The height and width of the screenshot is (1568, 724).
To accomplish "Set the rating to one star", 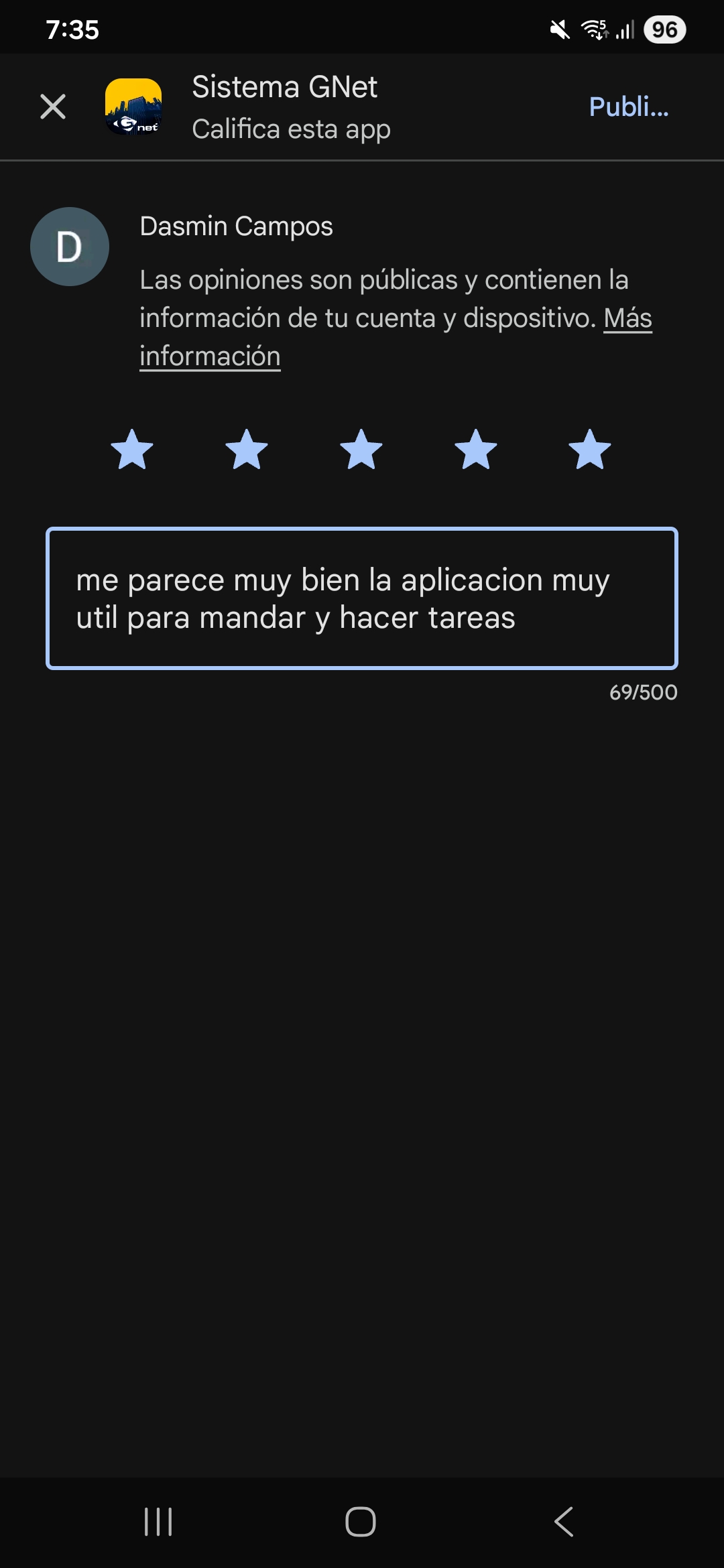I will [x=132, y=450].
